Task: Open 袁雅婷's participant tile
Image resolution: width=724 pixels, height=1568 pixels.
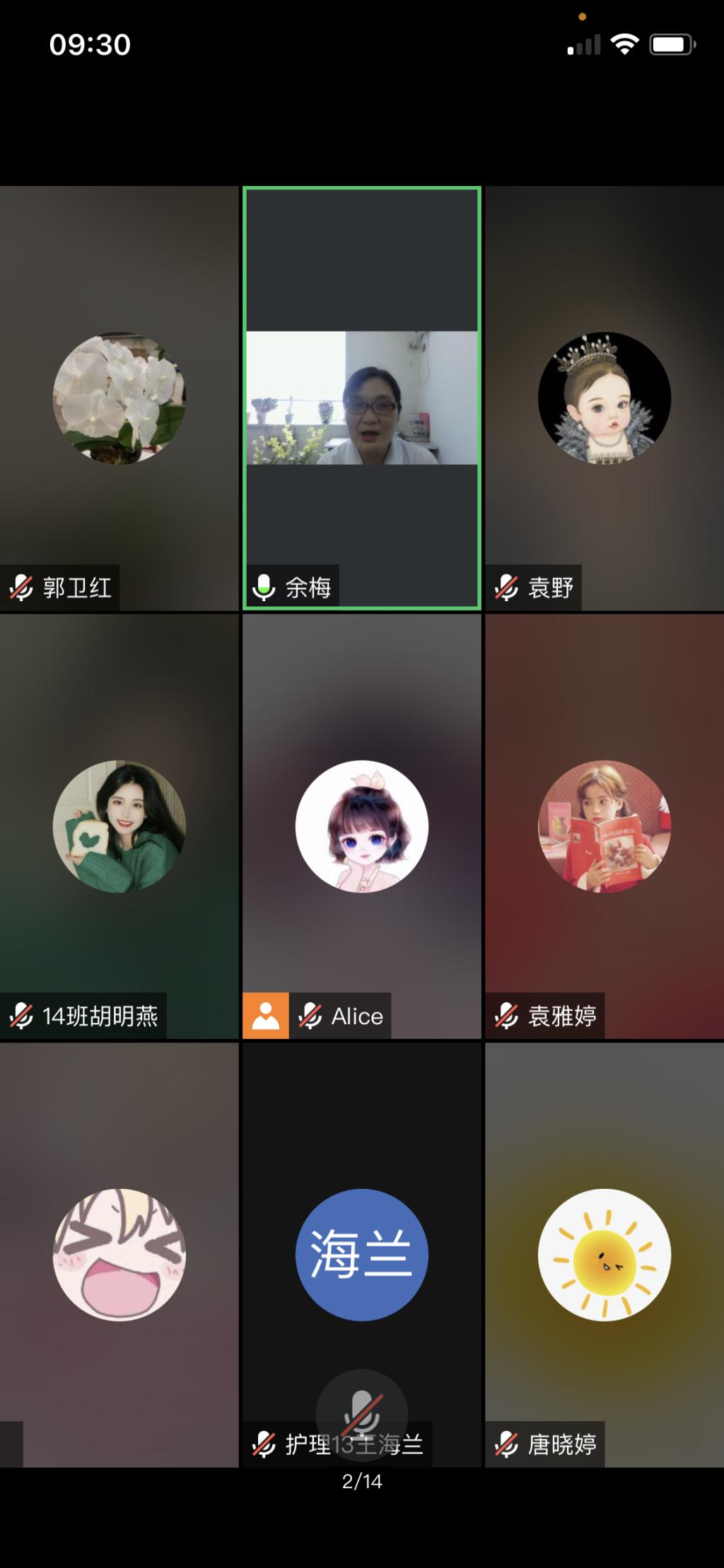Action: 604,826
